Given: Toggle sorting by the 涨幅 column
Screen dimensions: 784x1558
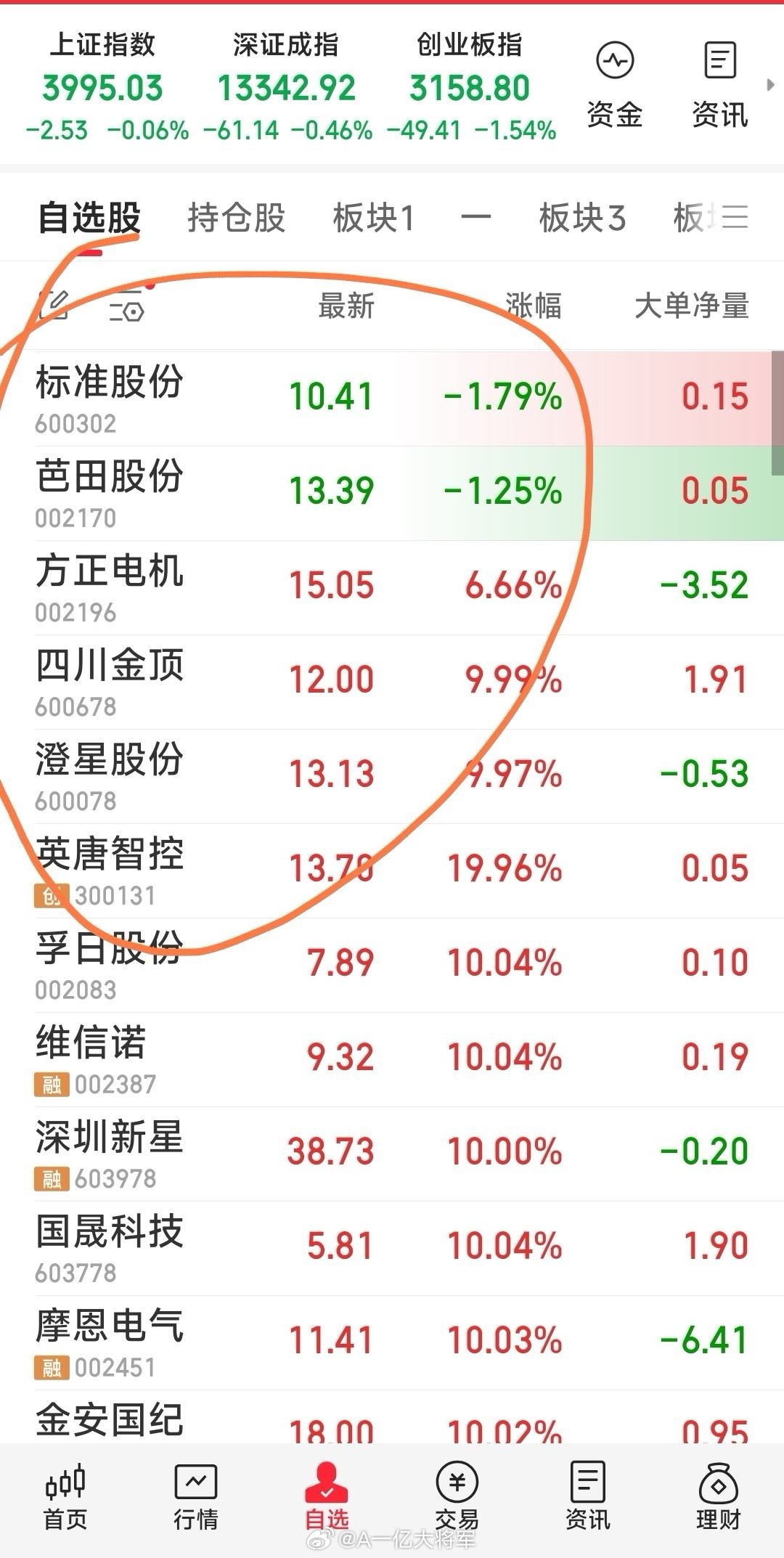Looking at the screenshot, I should tap(535, 308).
